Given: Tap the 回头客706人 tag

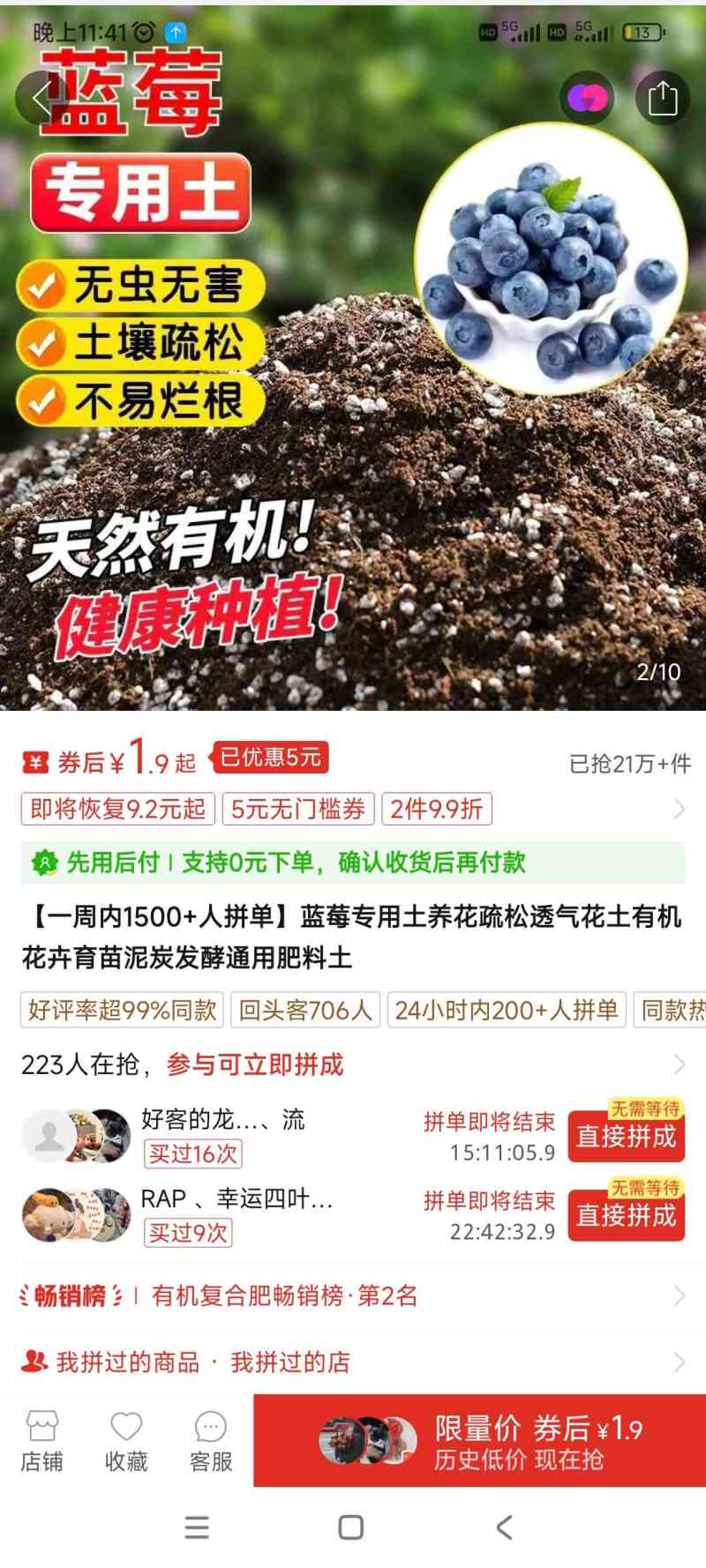Looking at the screenshot, I should point(305,1010).
